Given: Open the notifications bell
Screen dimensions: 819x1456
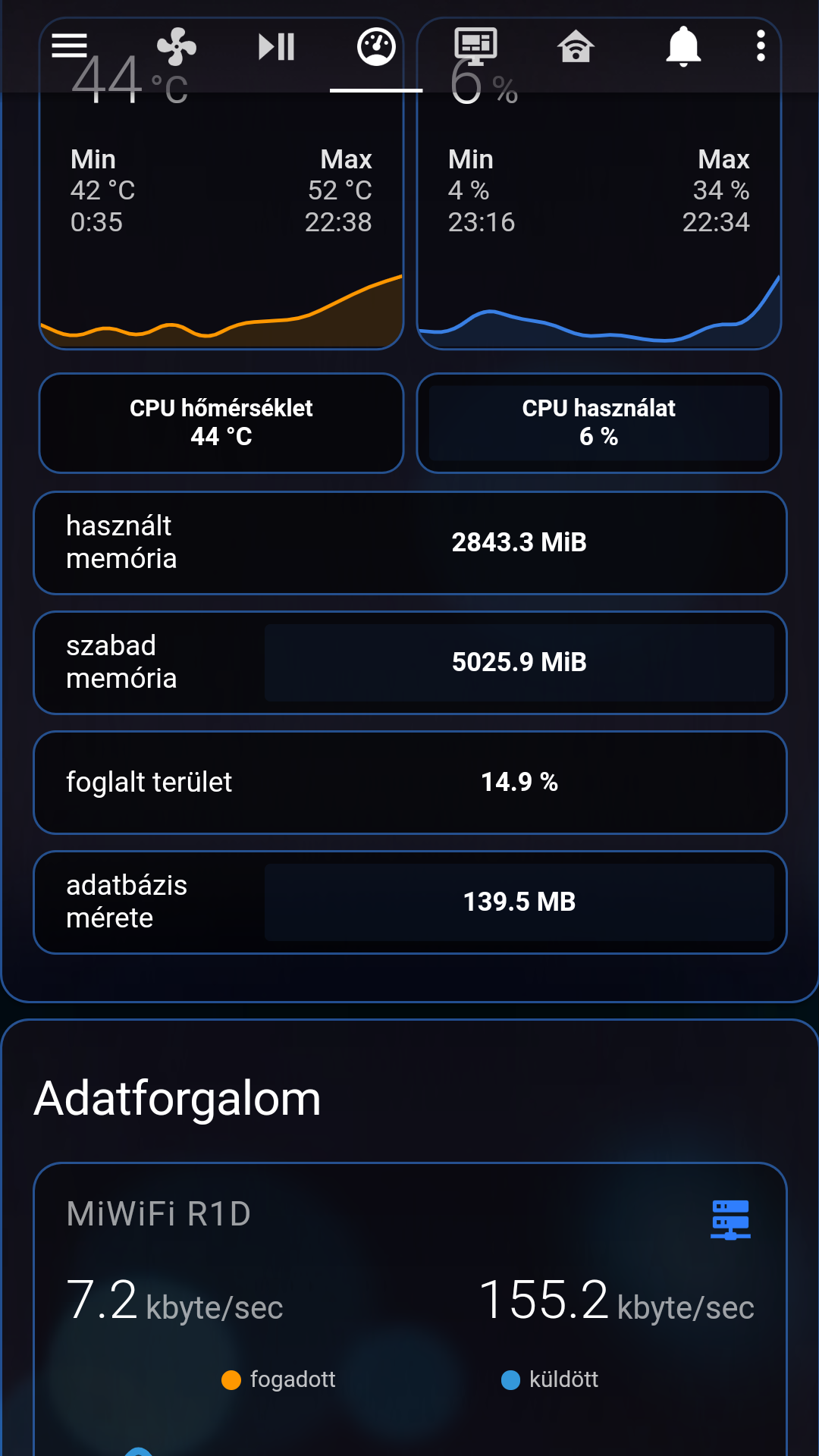Looking at the screenshot, I should 682,47.
